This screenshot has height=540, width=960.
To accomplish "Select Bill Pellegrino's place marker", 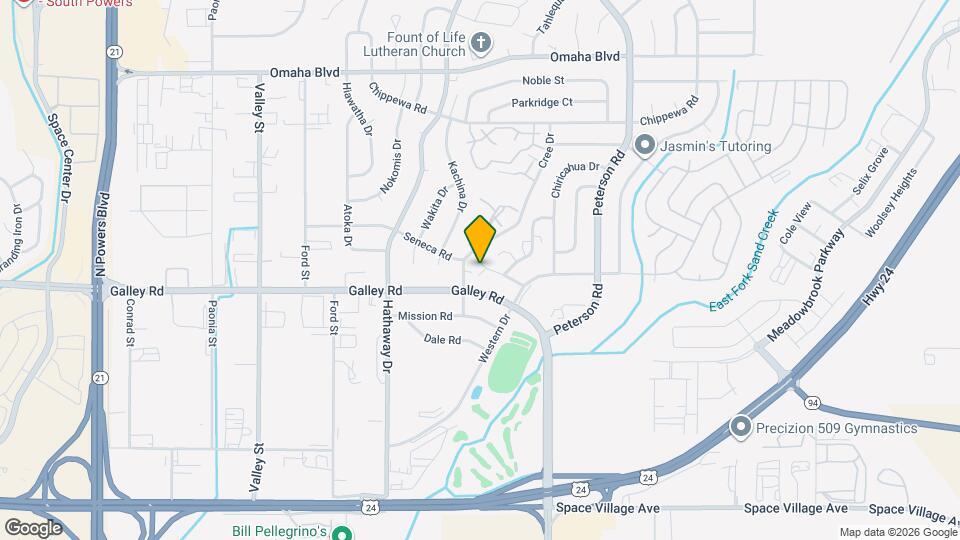I will (342, 533).
